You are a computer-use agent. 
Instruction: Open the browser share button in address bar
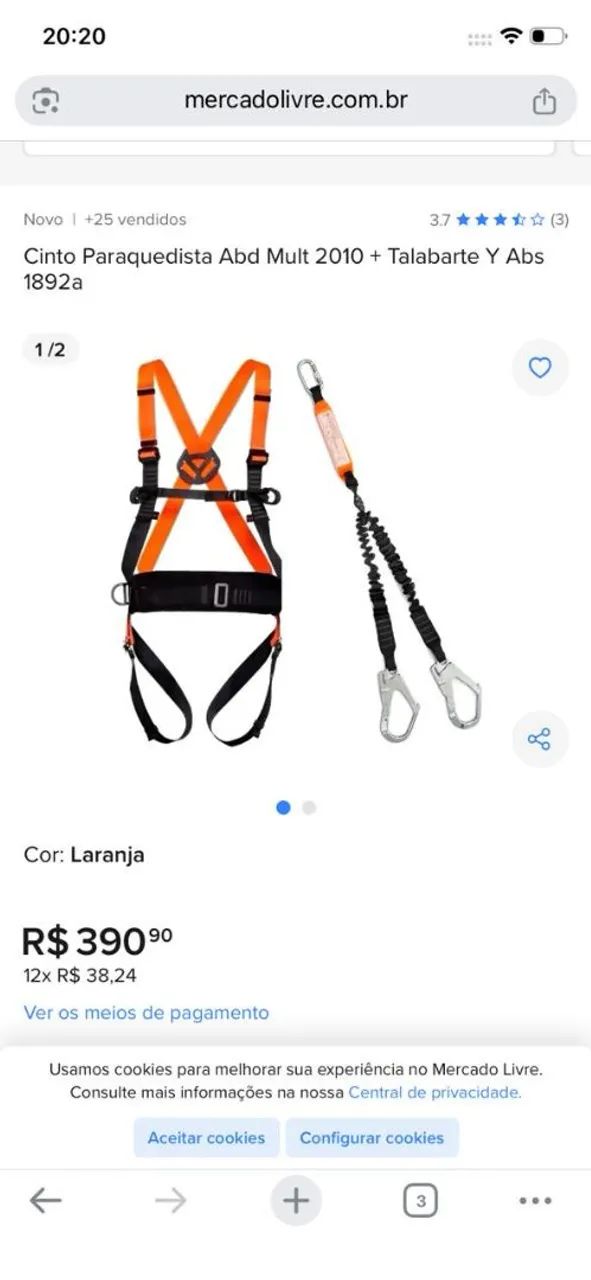pyautogui.click(x=543, y=101)
